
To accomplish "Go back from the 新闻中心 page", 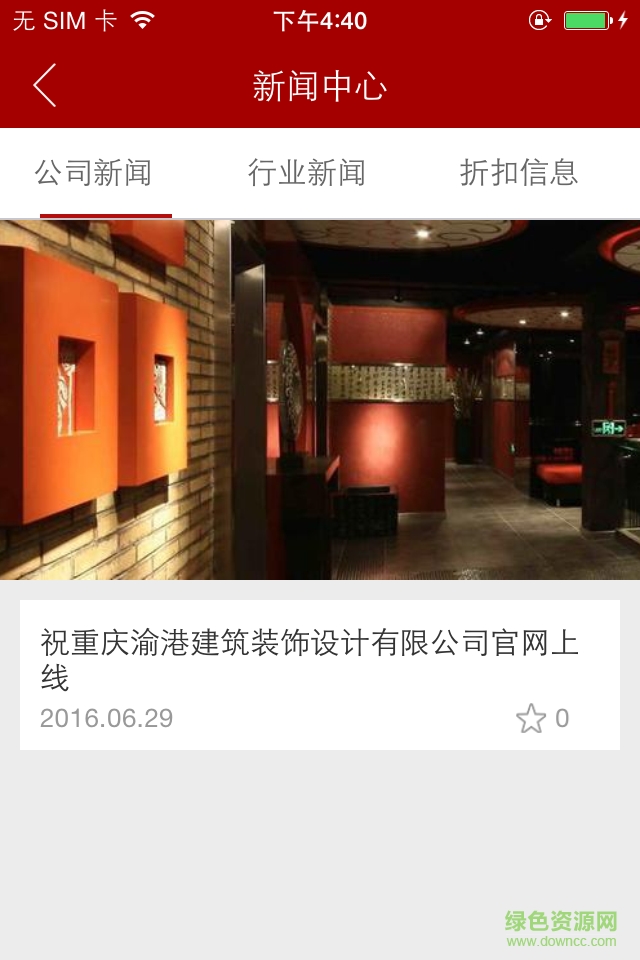I will (x=45, y=86).
